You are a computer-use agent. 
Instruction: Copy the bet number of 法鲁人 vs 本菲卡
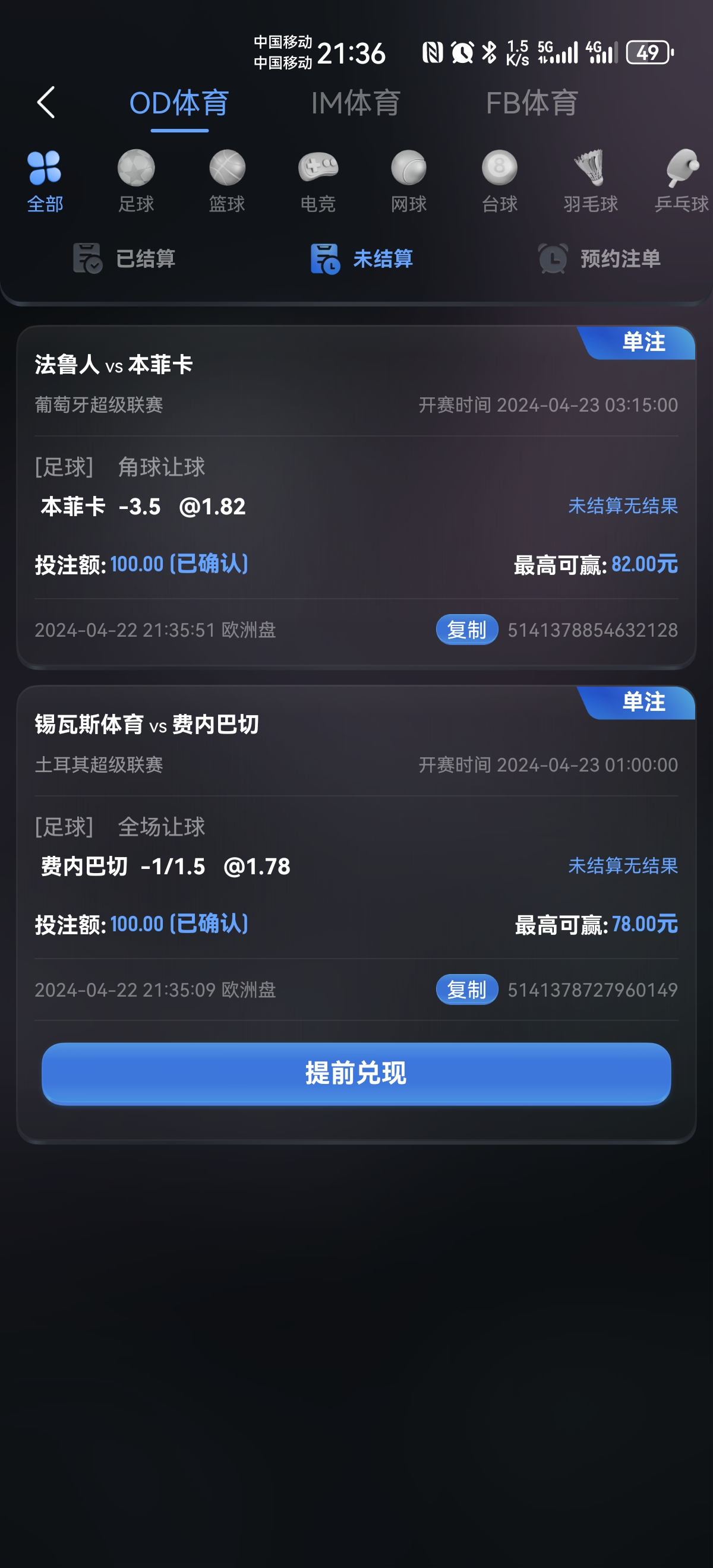point(466,630)
